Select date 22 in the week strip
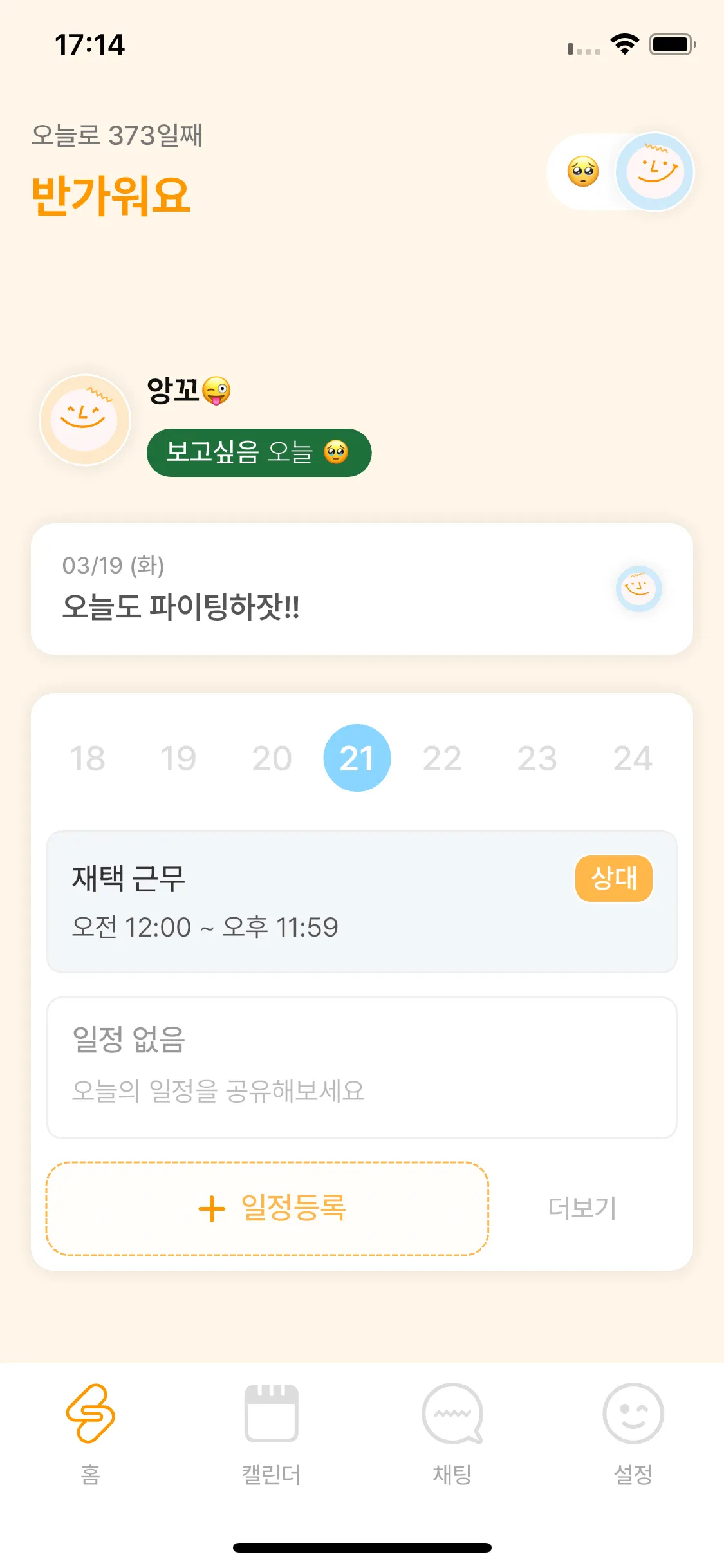Image resolution: width=724 pixels, height=1568 pixels. pyautogui.click(x=442, y=758)
